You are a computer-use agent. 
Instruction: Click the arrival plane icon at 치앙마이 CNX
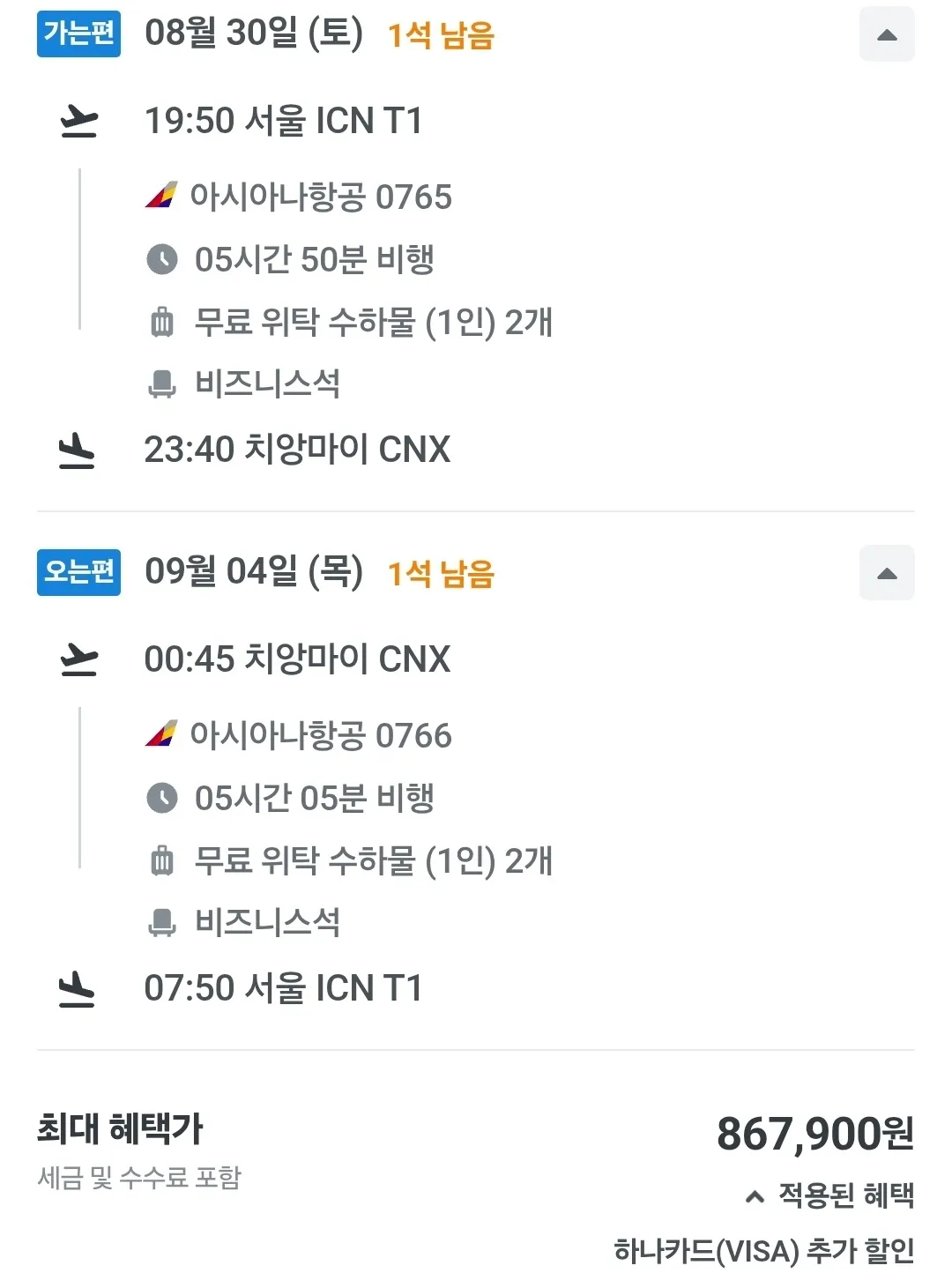pyautogui.click(x=78, y=450)
